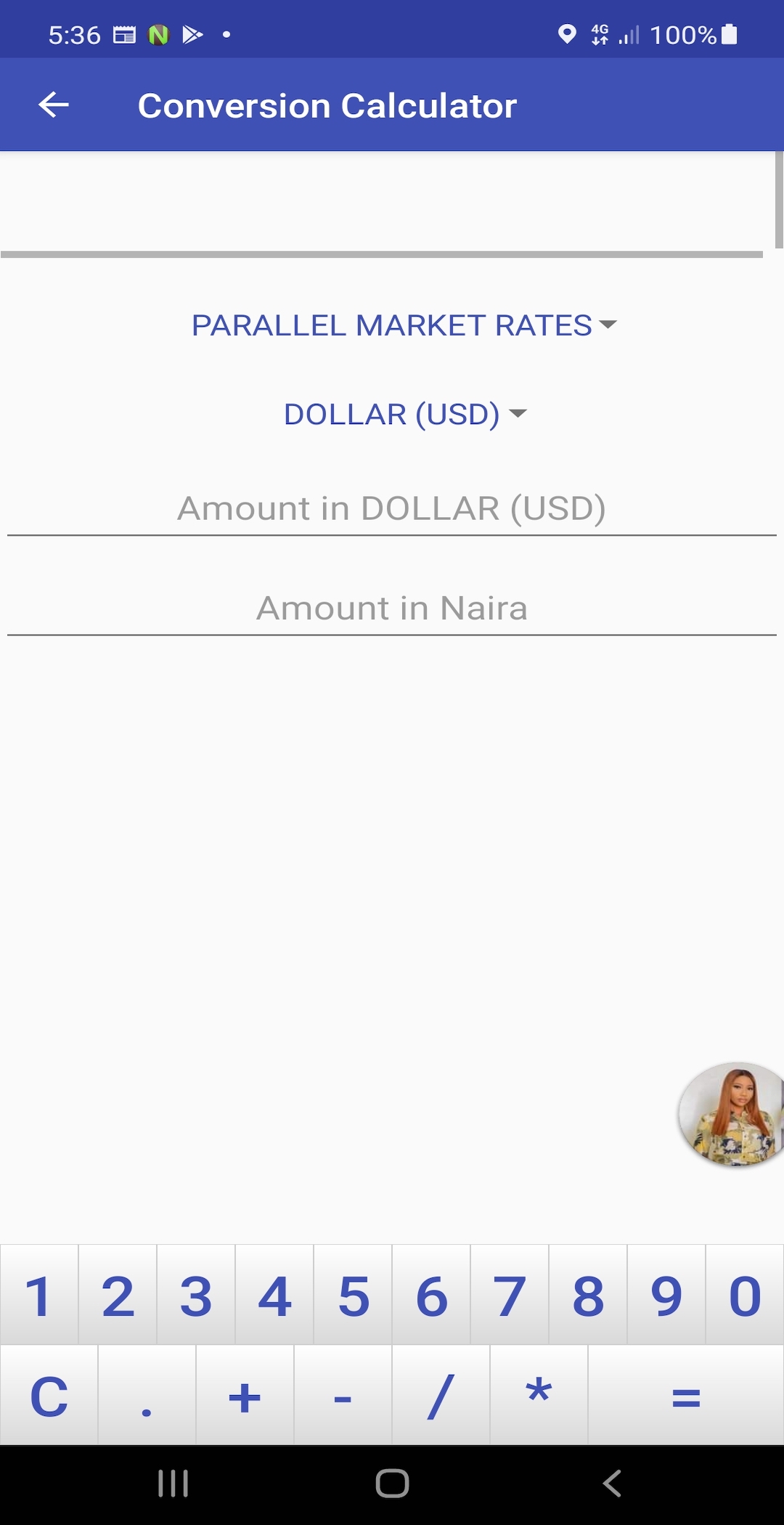
Task: Select the Amount in Naira field
Action: 392,609
